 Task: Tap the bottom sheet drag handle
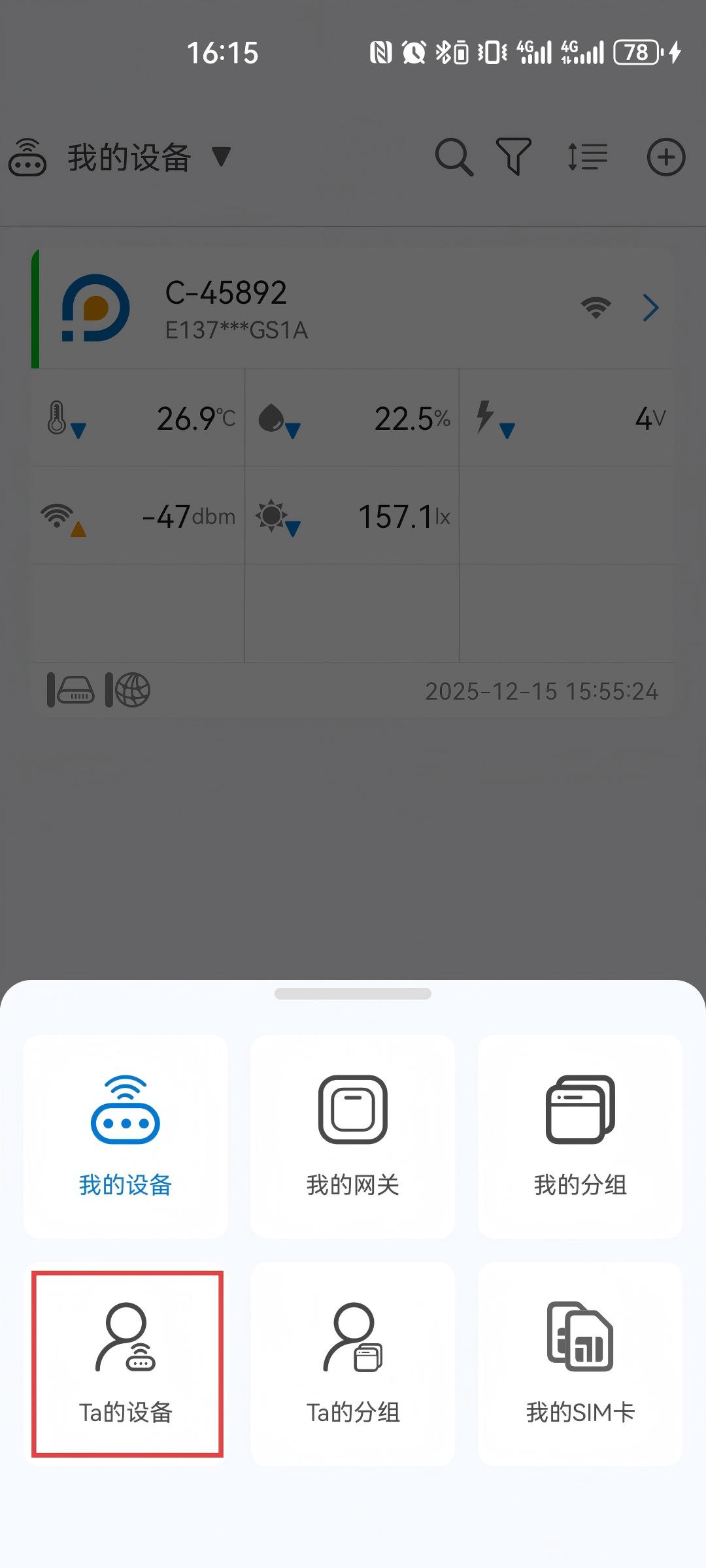[353, 994]
